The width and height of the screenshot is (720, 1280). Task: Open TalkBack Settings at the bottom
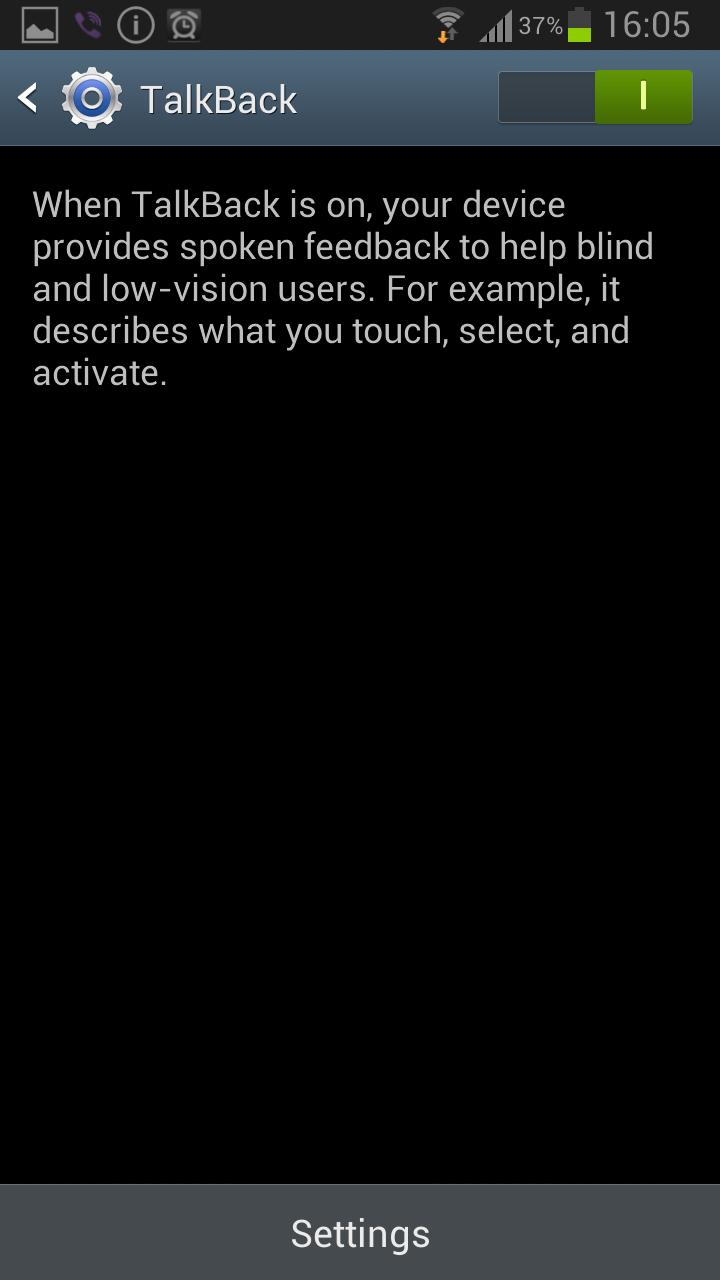(360, 1233)
